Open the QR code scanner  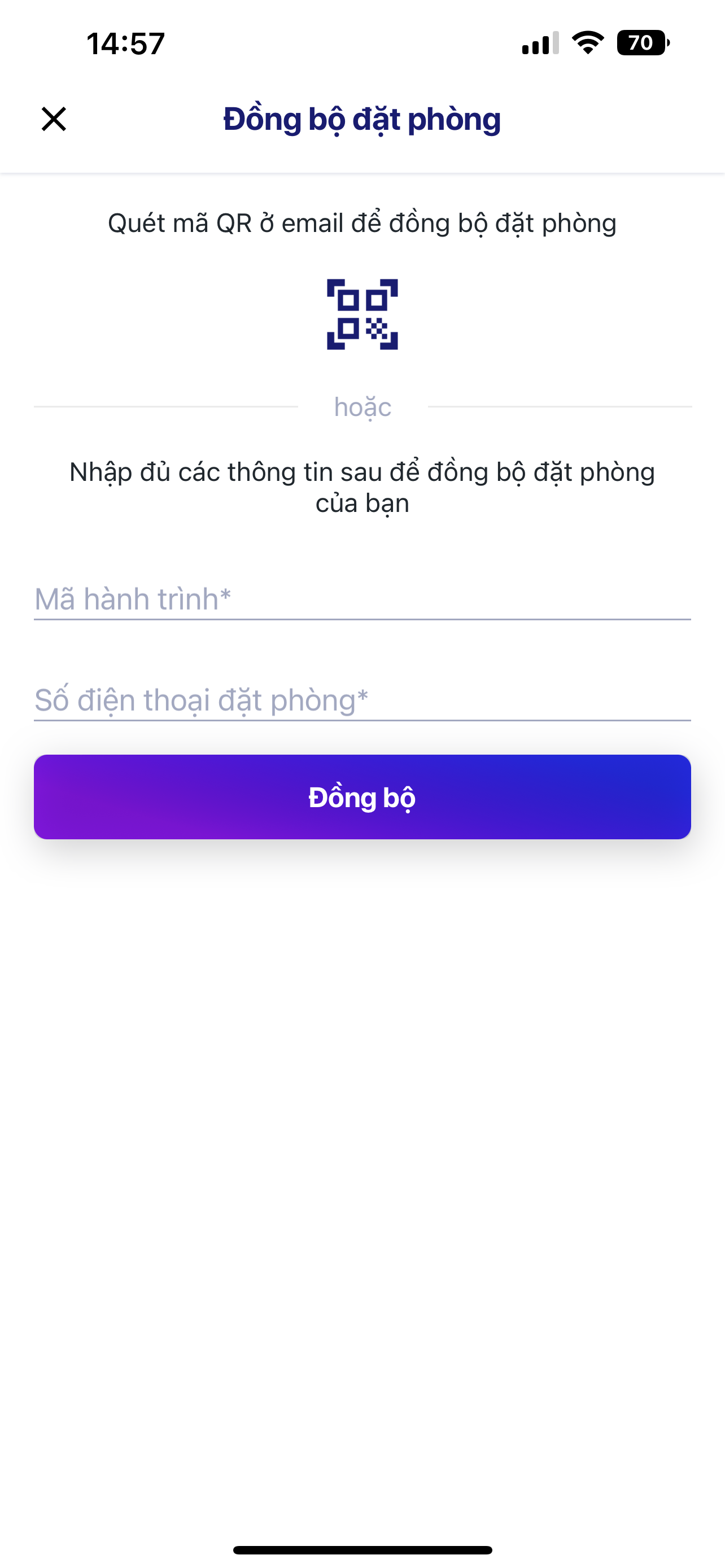362,314
